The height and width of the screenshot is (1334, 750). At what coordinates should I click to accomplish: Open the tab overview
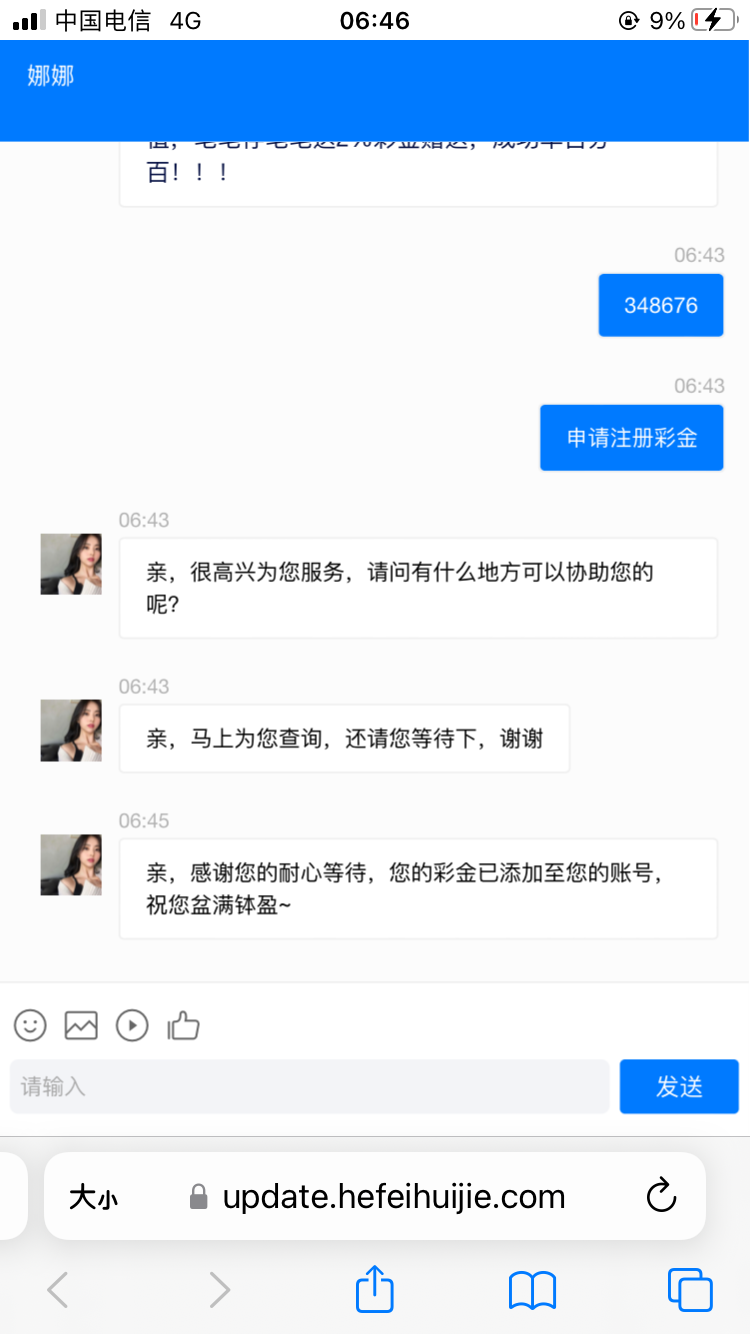tap(690, 1290)
